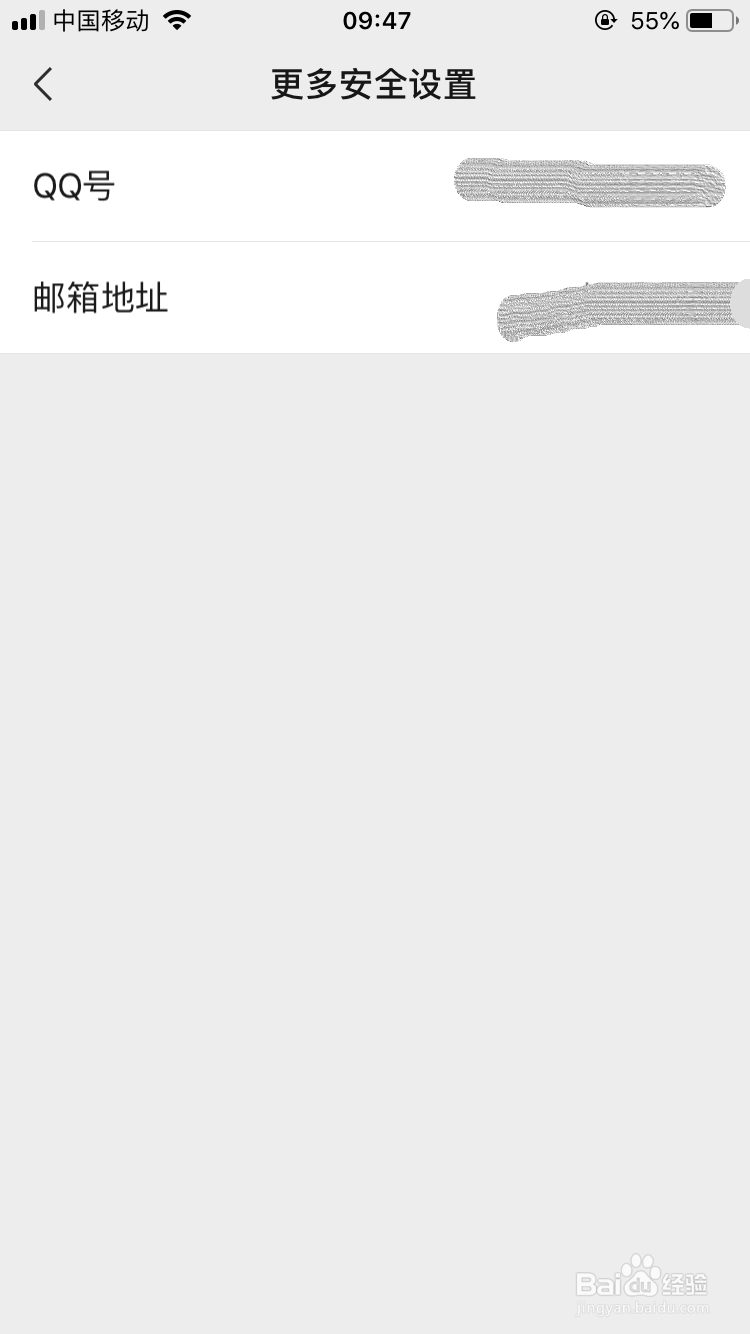750x1334 pixels.
Task: Click the orientation lock icon
Action: [x=606, y=19]
